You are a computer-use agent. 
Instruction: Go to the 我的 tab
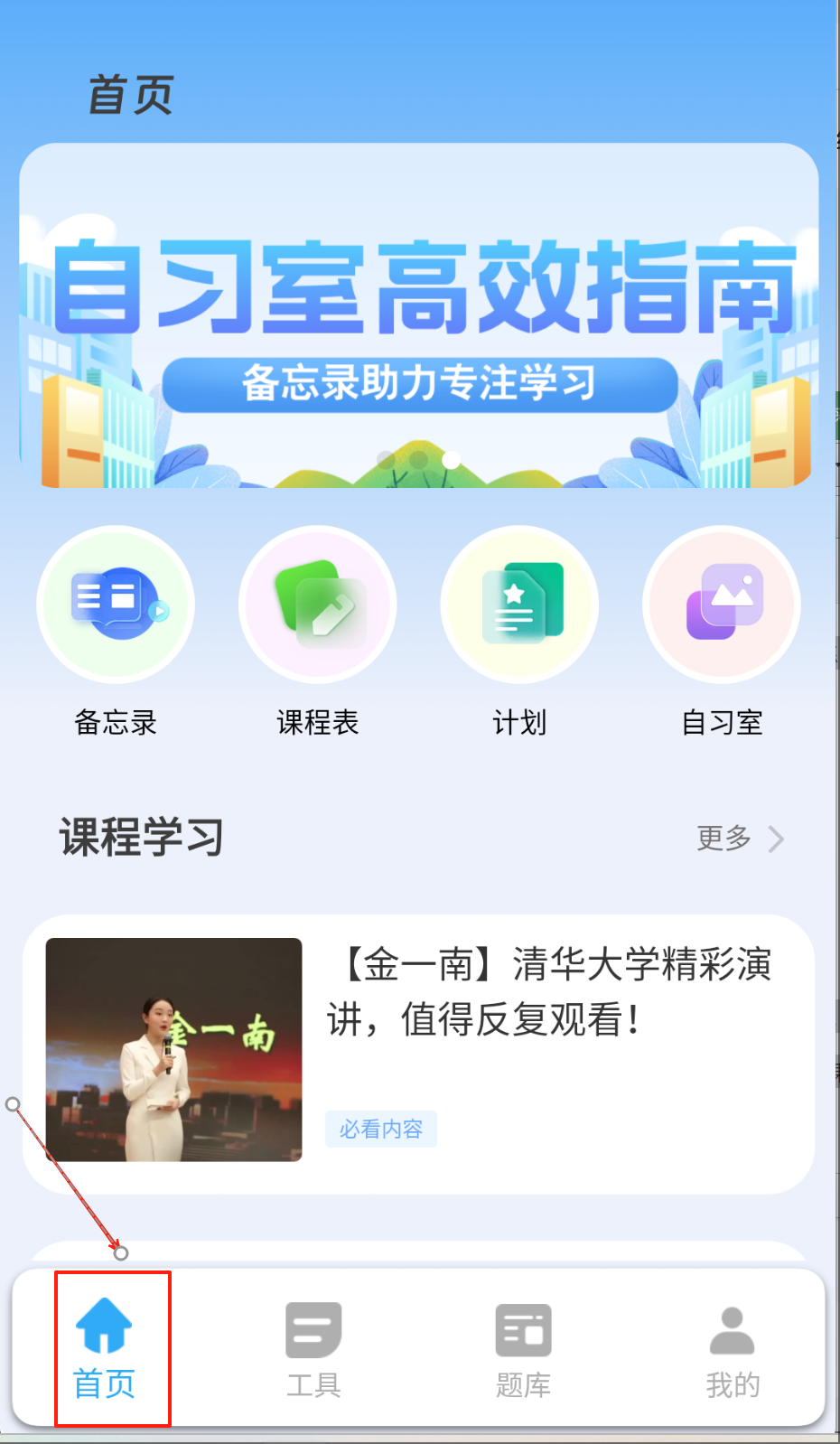tap(733, 1349)
